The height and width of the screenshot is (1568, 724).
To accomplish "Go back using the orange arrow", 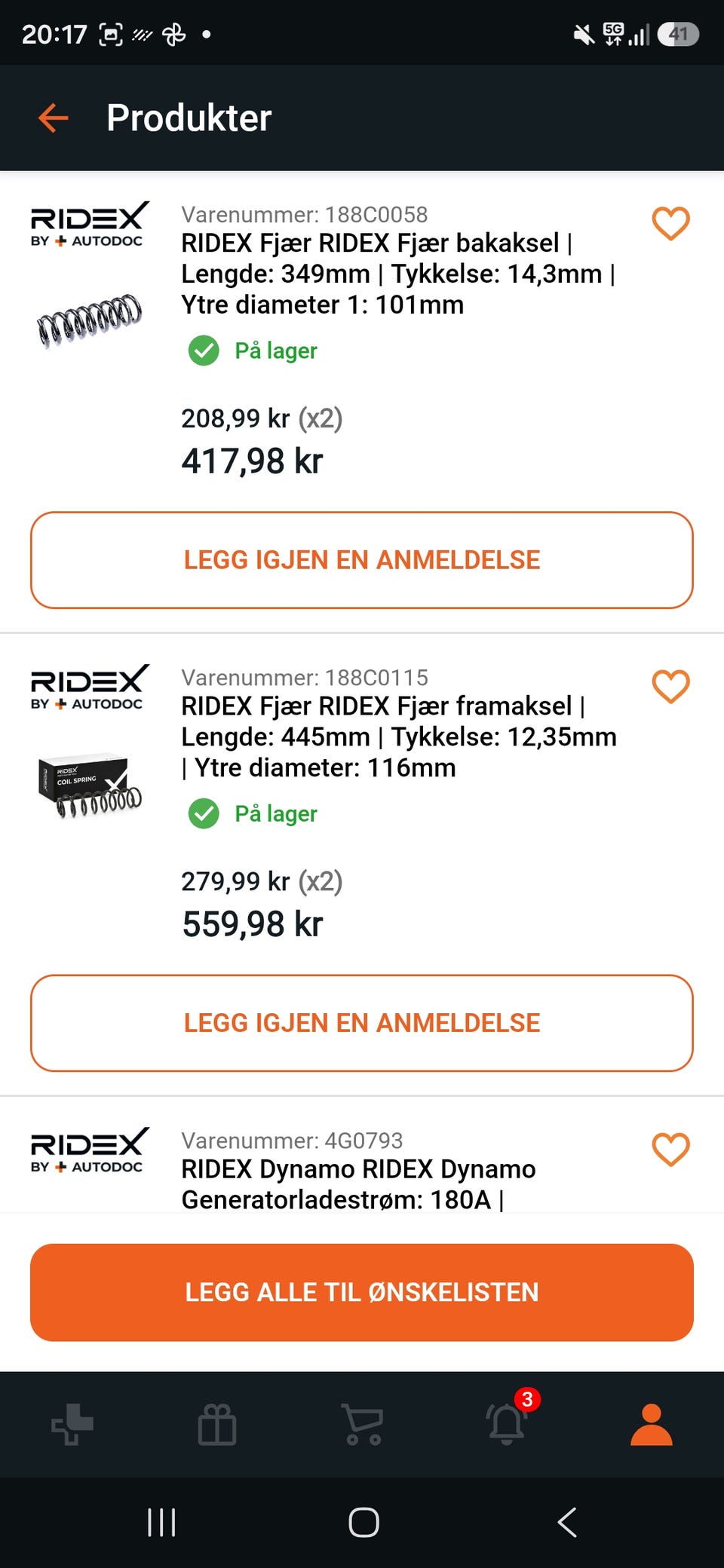I will pyautogui.click(x=54, y=118).
